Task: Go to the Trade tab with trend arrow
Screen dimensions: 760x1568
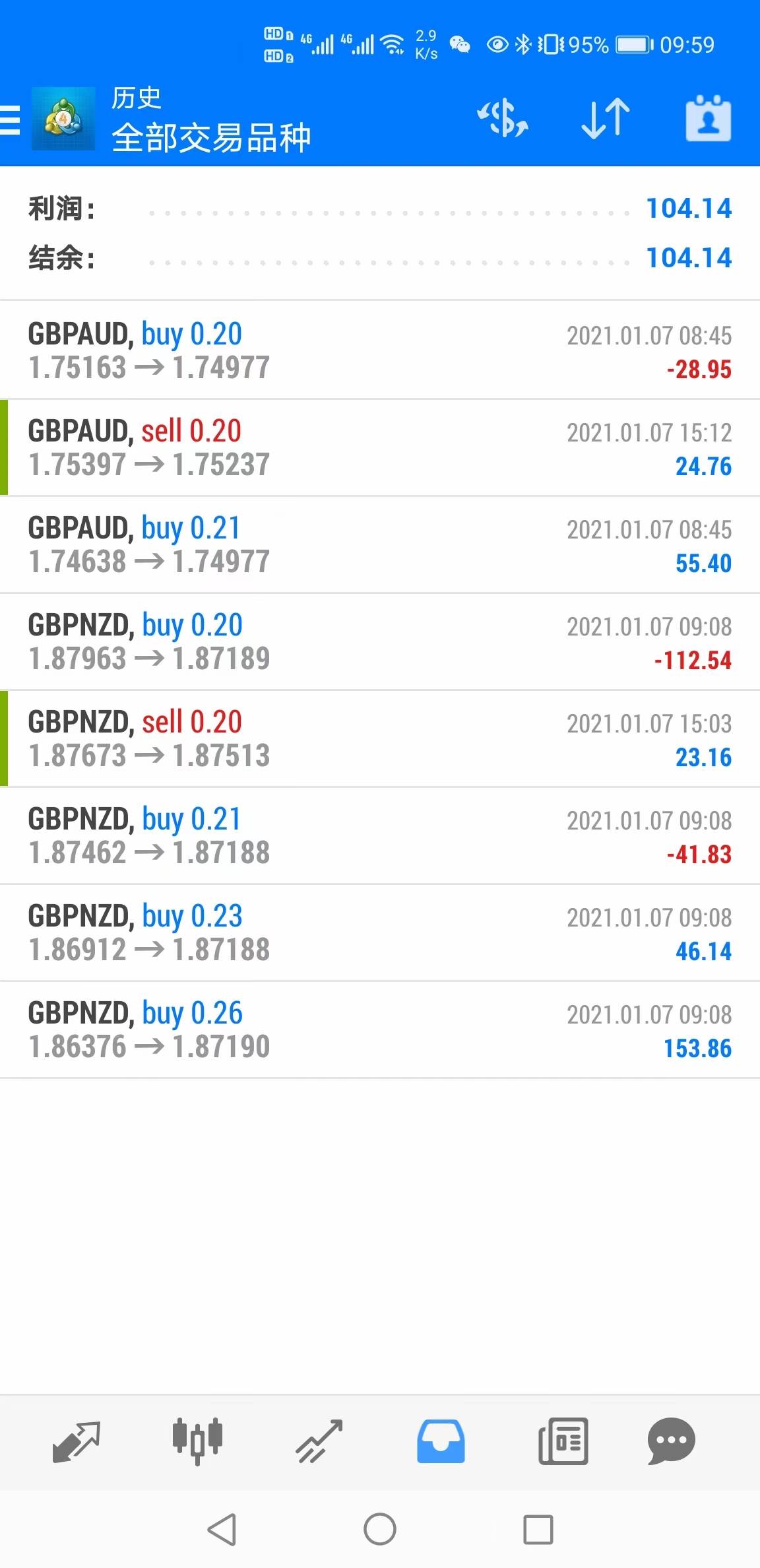Action: click(x=319, y=1441)
